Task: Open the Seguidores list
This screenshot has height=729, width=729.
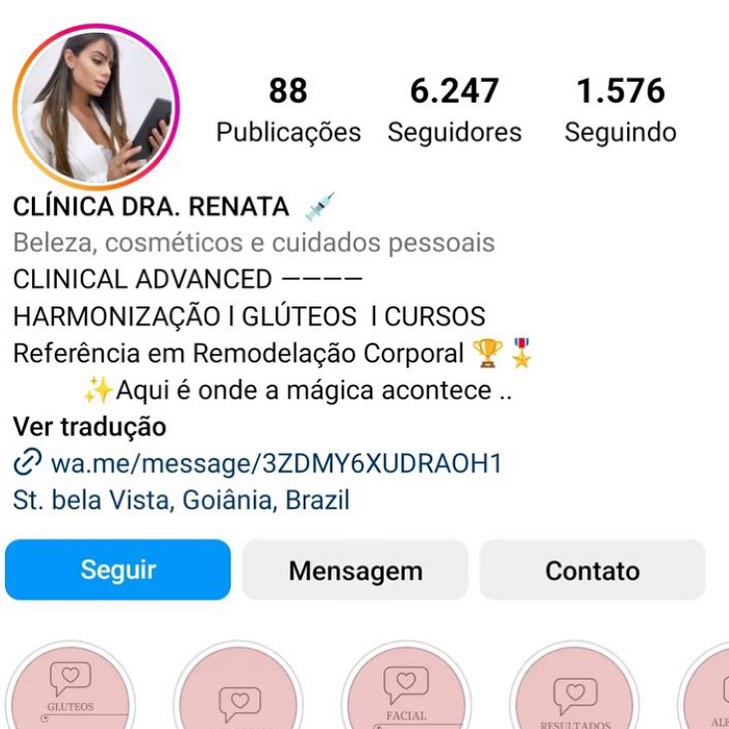Action: pos(455,110)
